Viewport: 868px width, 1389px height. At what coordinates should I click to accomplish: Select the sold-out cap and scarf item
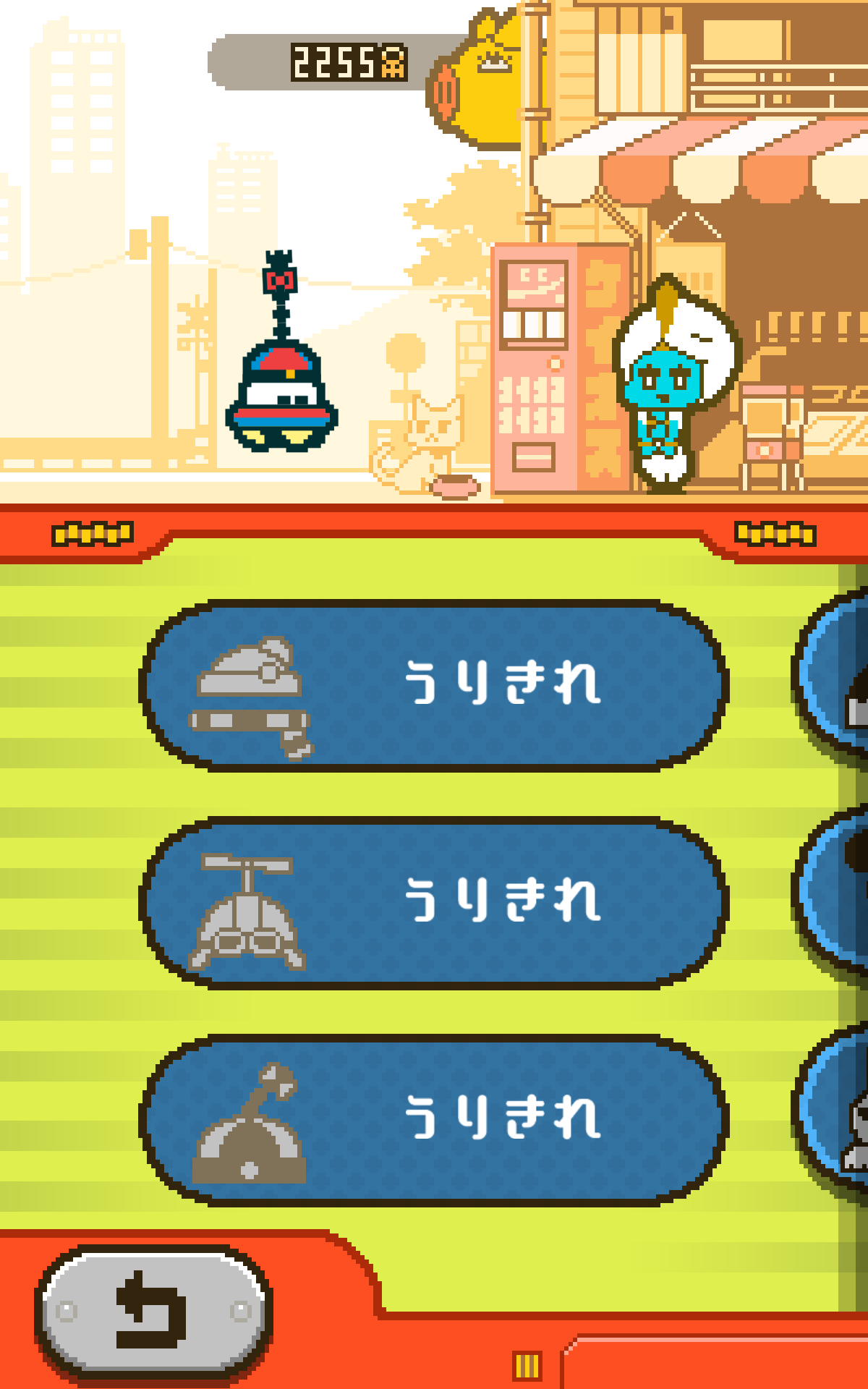click(x=434, y=685)
